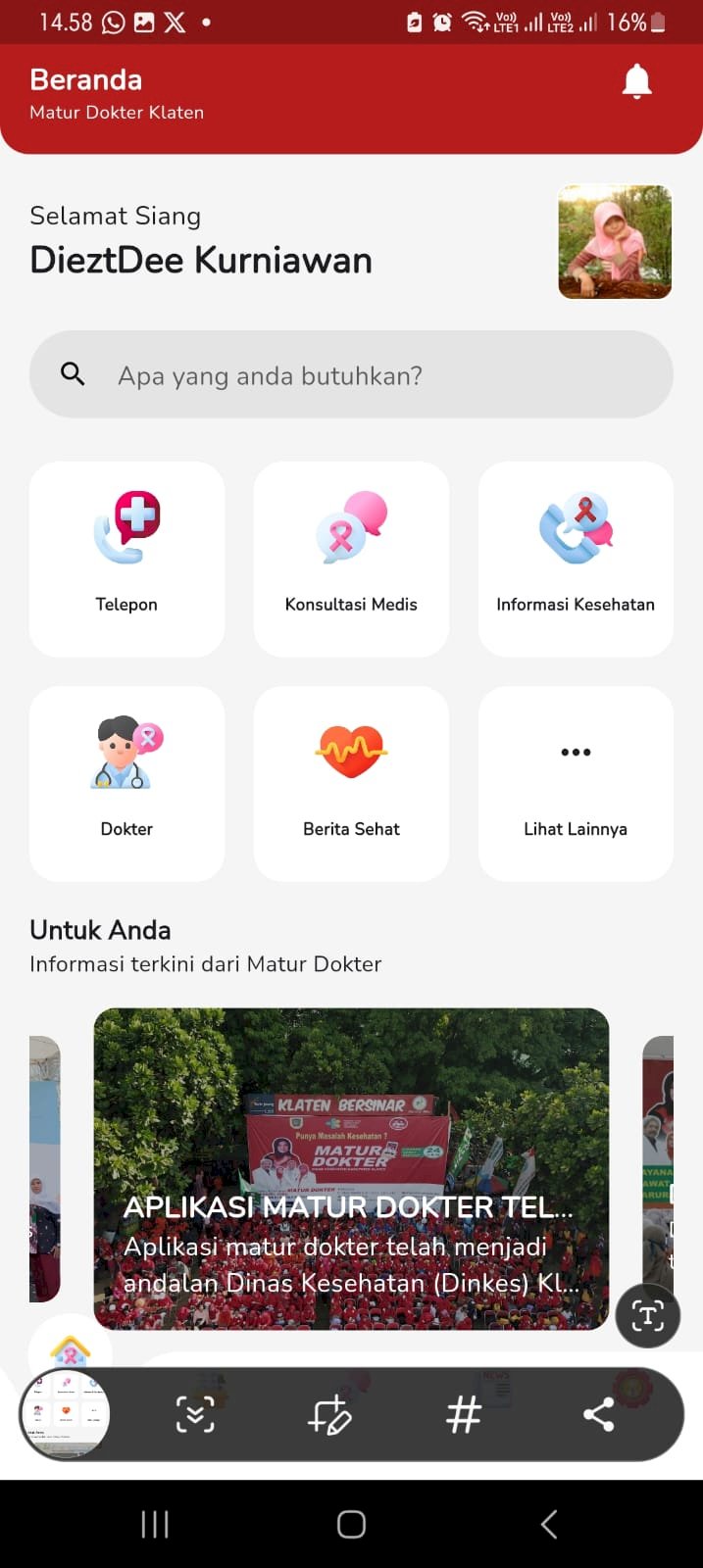This screenshot has width=703, height=1568.
Task: Share the screenshot
Action: tap(598, 1415)
